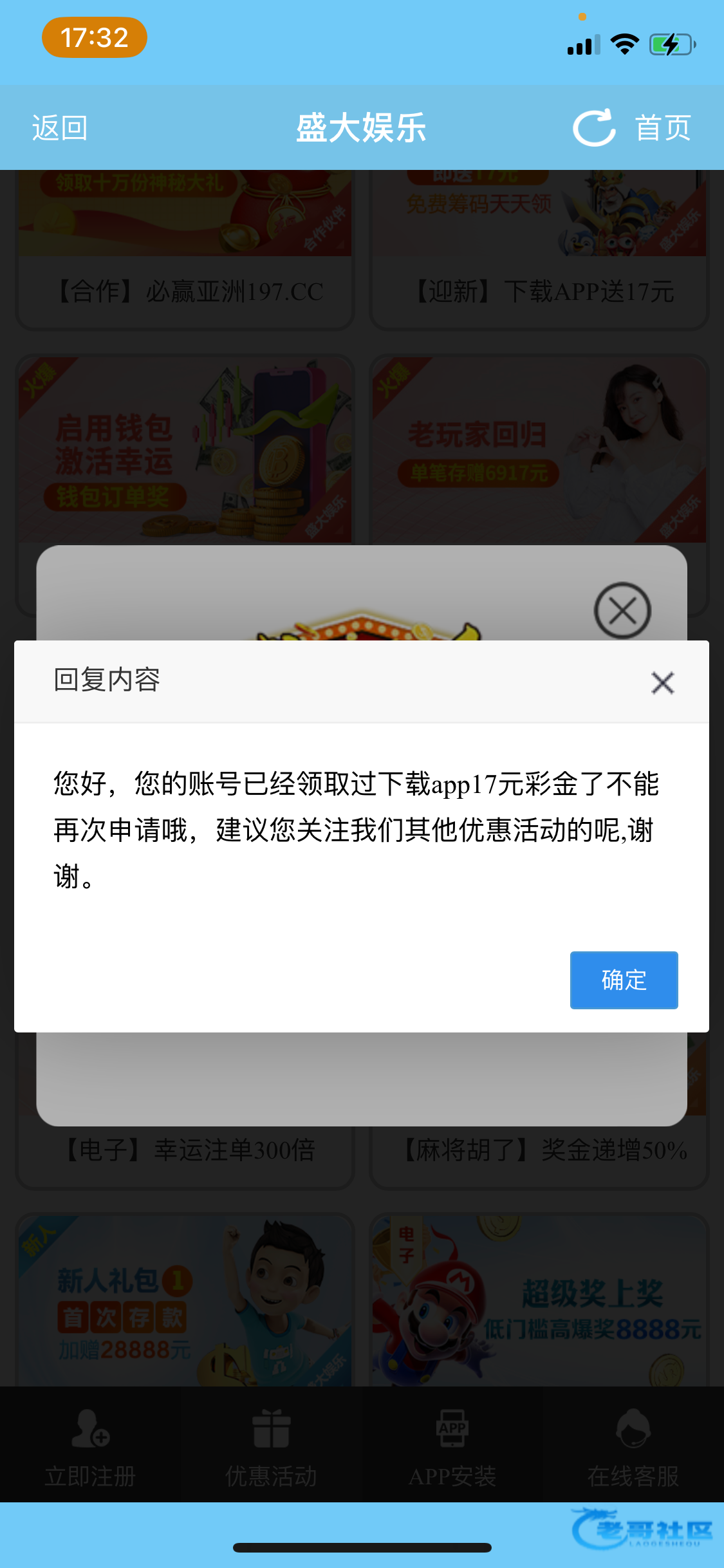Dismiss the gray popup with circled X
Viewport: 724px width, 1568px height.
[622, 610]
